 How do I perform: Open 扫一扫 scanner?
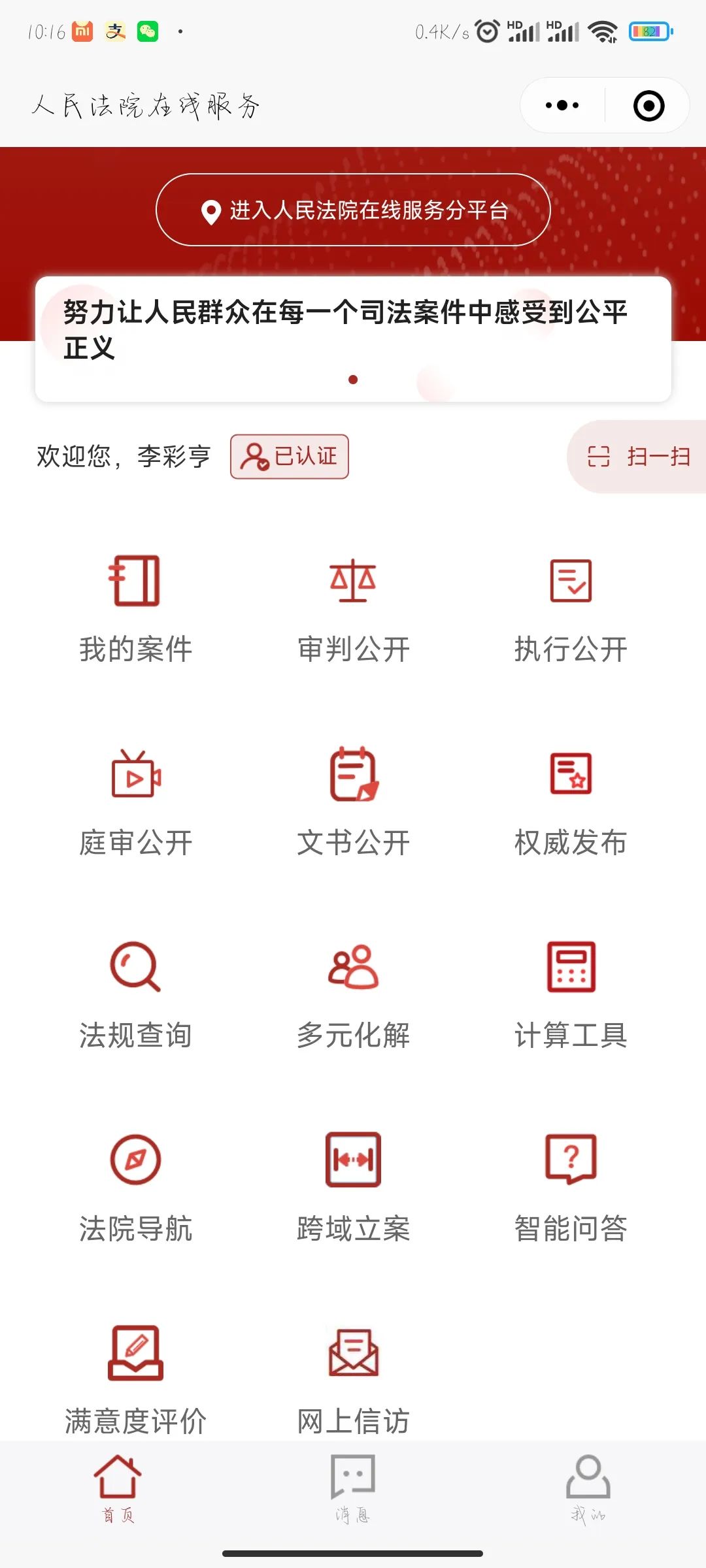coord(639,457)
